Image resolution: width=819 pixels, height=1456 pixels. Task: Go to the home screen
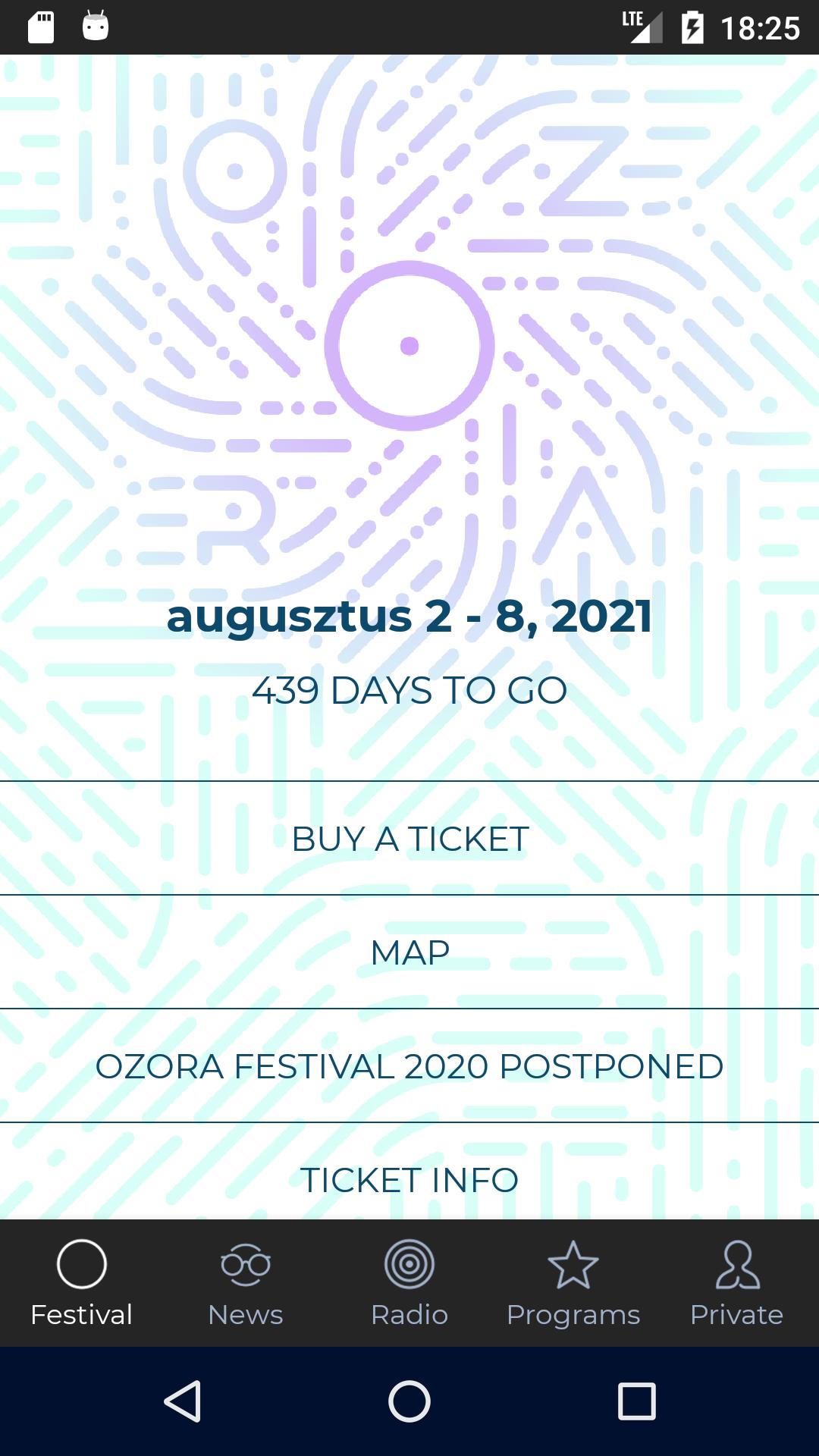coord(409,1401)
